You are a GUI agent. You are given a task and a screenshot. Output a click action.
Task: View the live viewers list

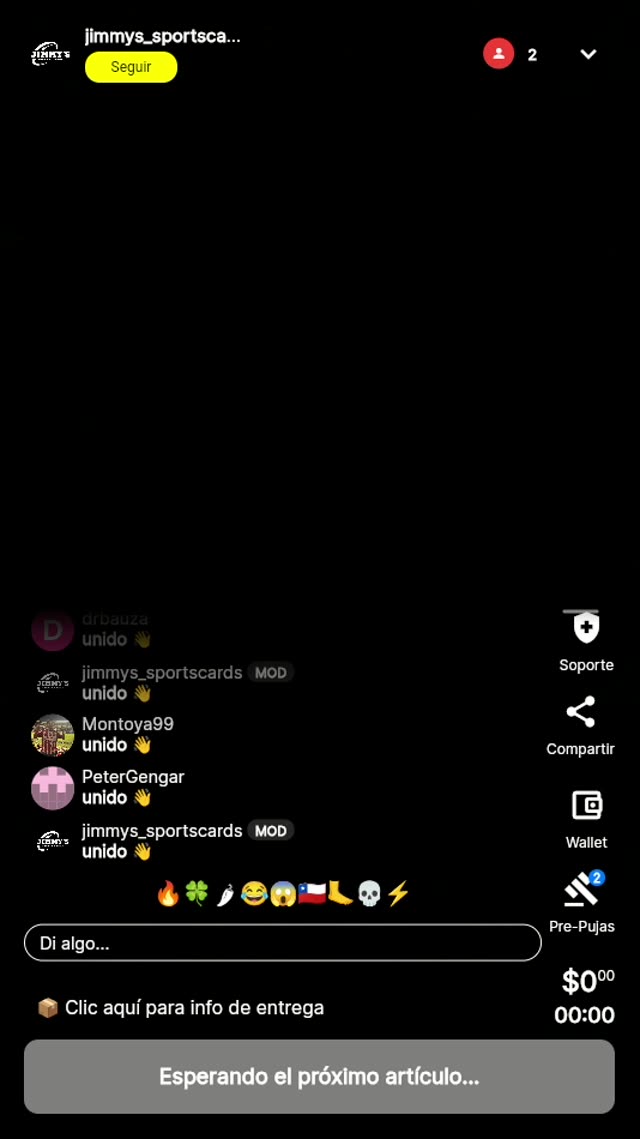tap(511, 54)
